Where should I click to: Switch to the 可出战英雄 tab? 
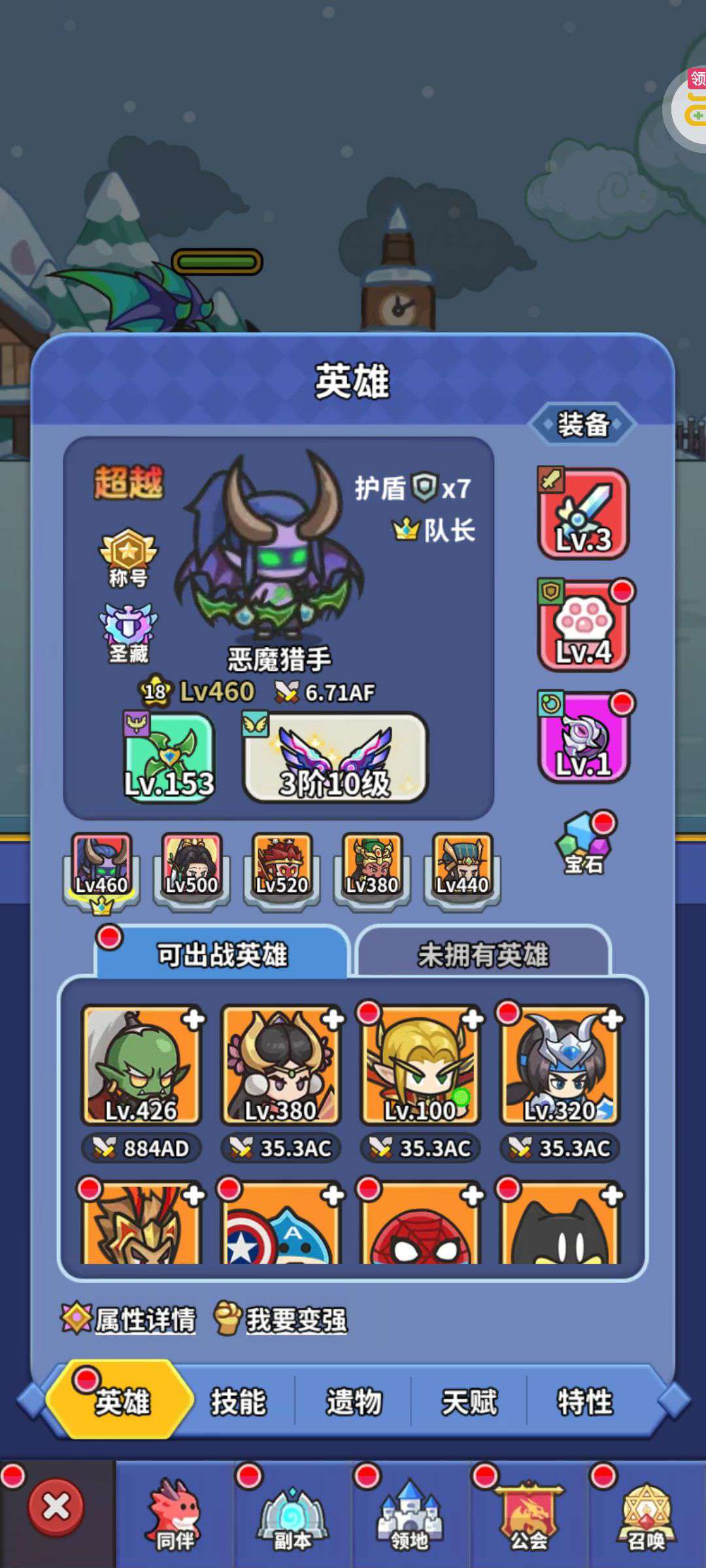(222, 955)
